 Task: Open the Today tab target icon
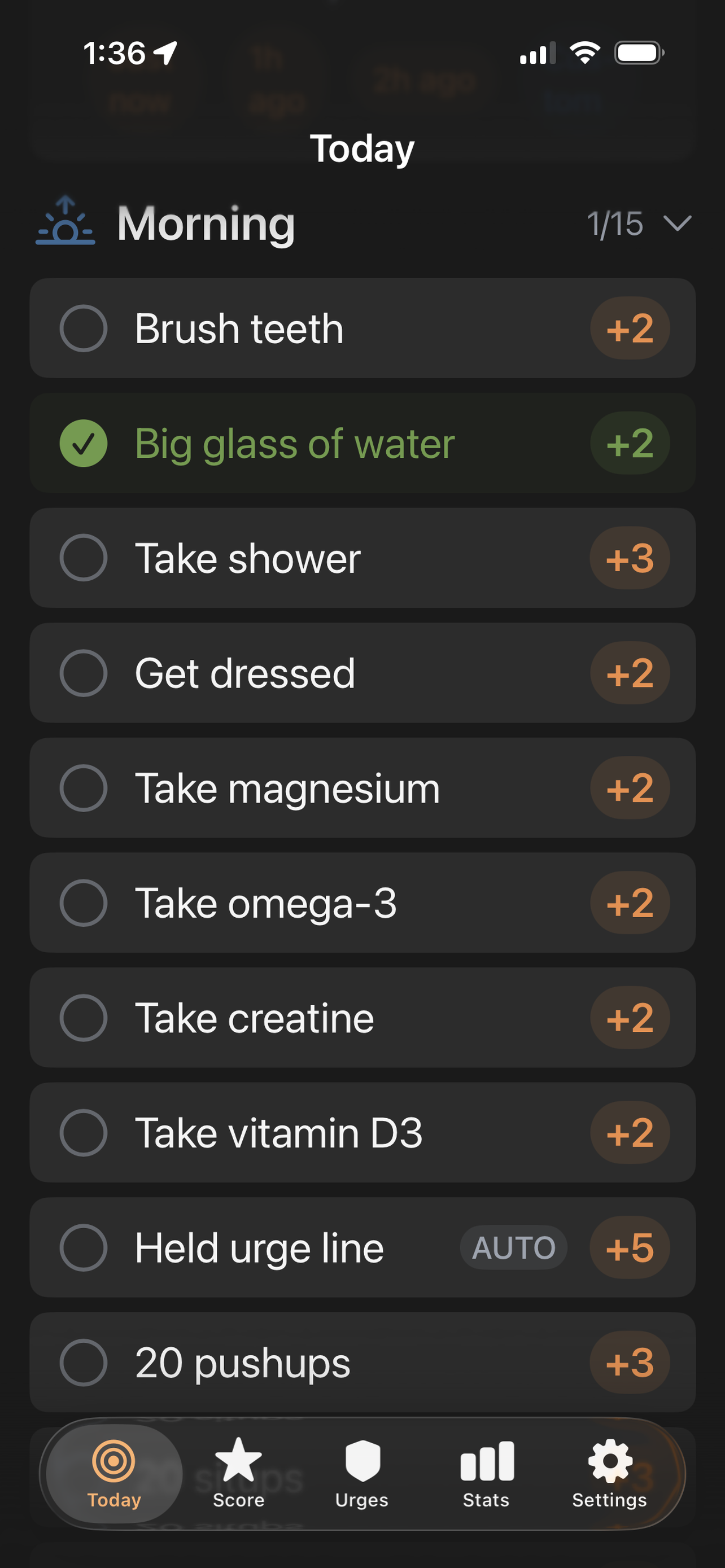coord(113,1461)
